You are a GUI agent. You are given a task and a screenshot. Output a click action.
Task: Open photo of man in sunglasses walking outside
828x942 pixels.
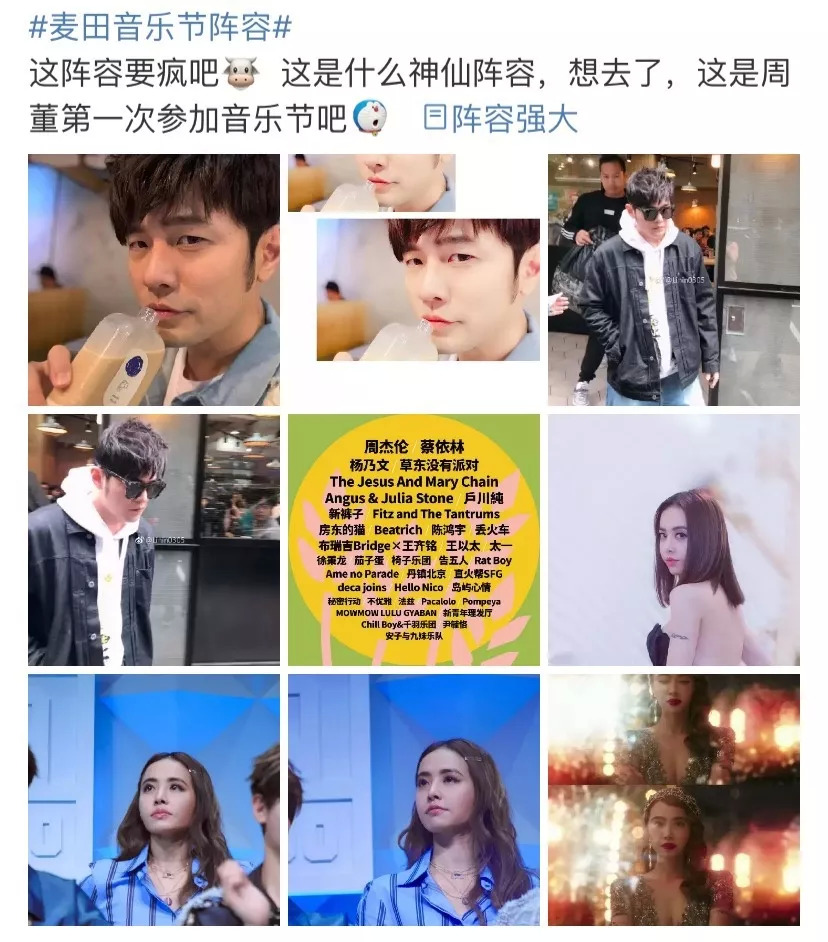(x=674, y=280)
